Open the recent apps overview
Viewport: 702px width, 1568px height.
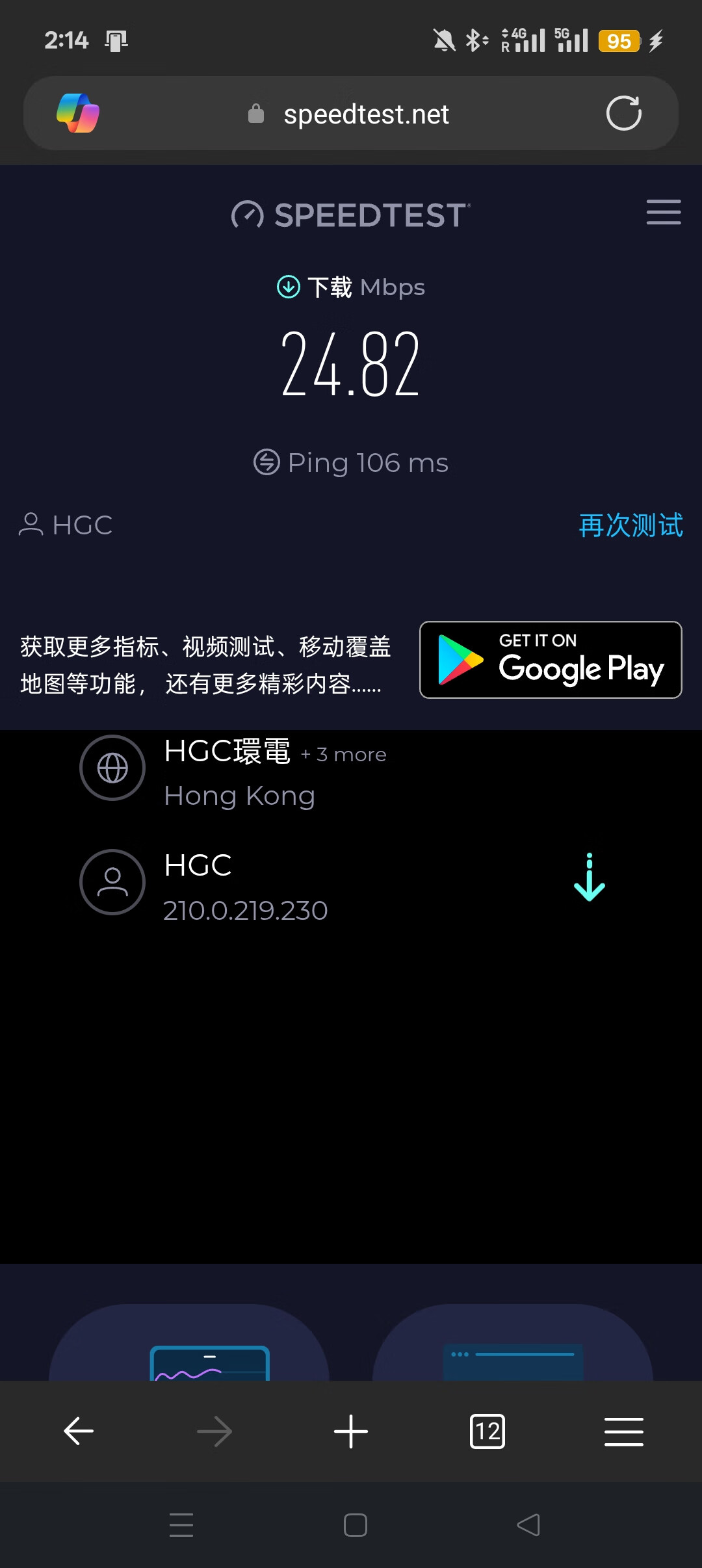coord(181,1525)
